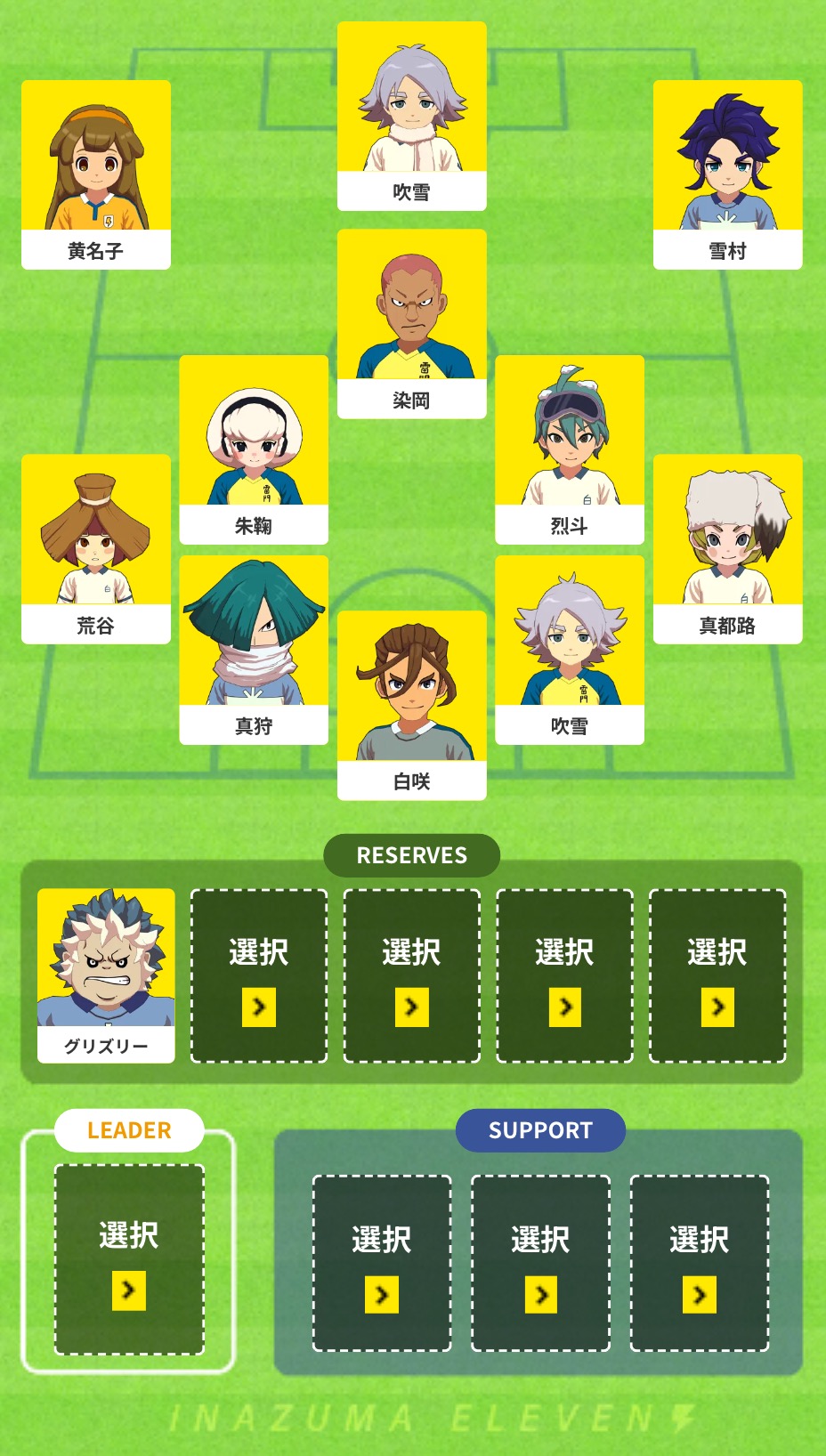826x1456 pixels.
Task: Open the グリズリー reserve card
Action: point(106,975)
